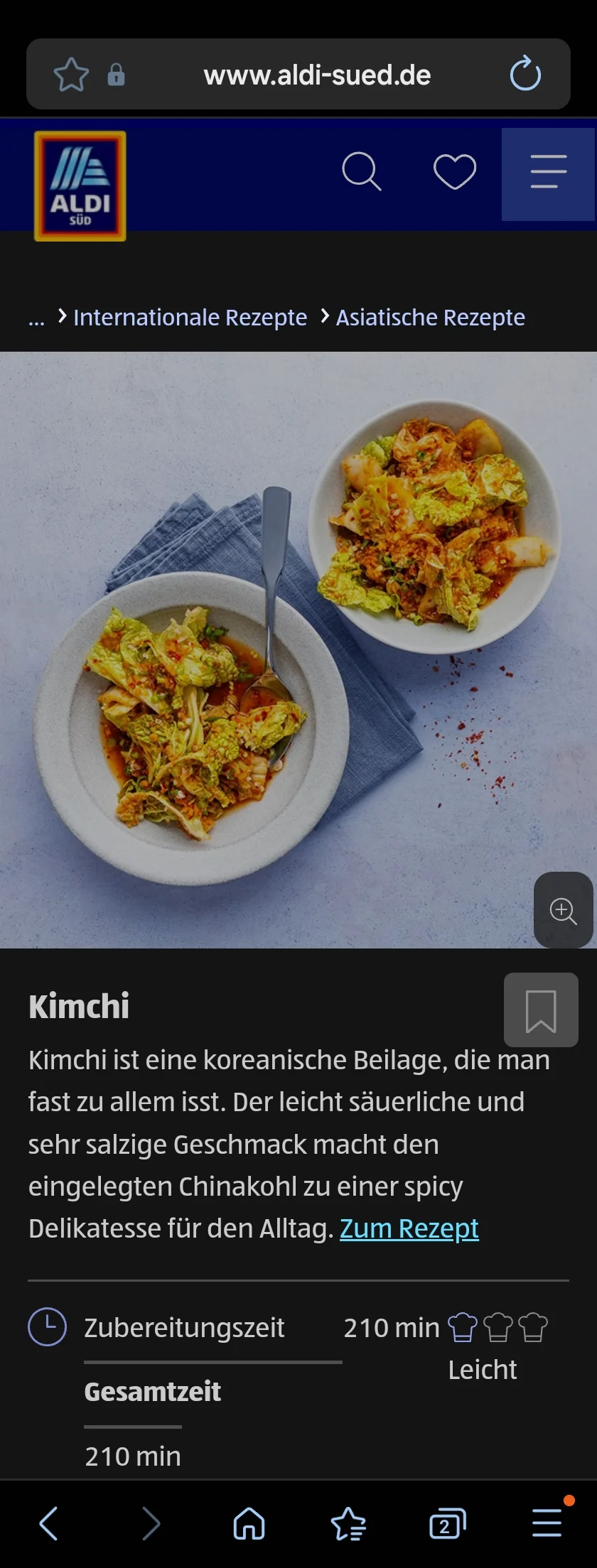Follow the Zum Rezept link

coord(409,1228)
